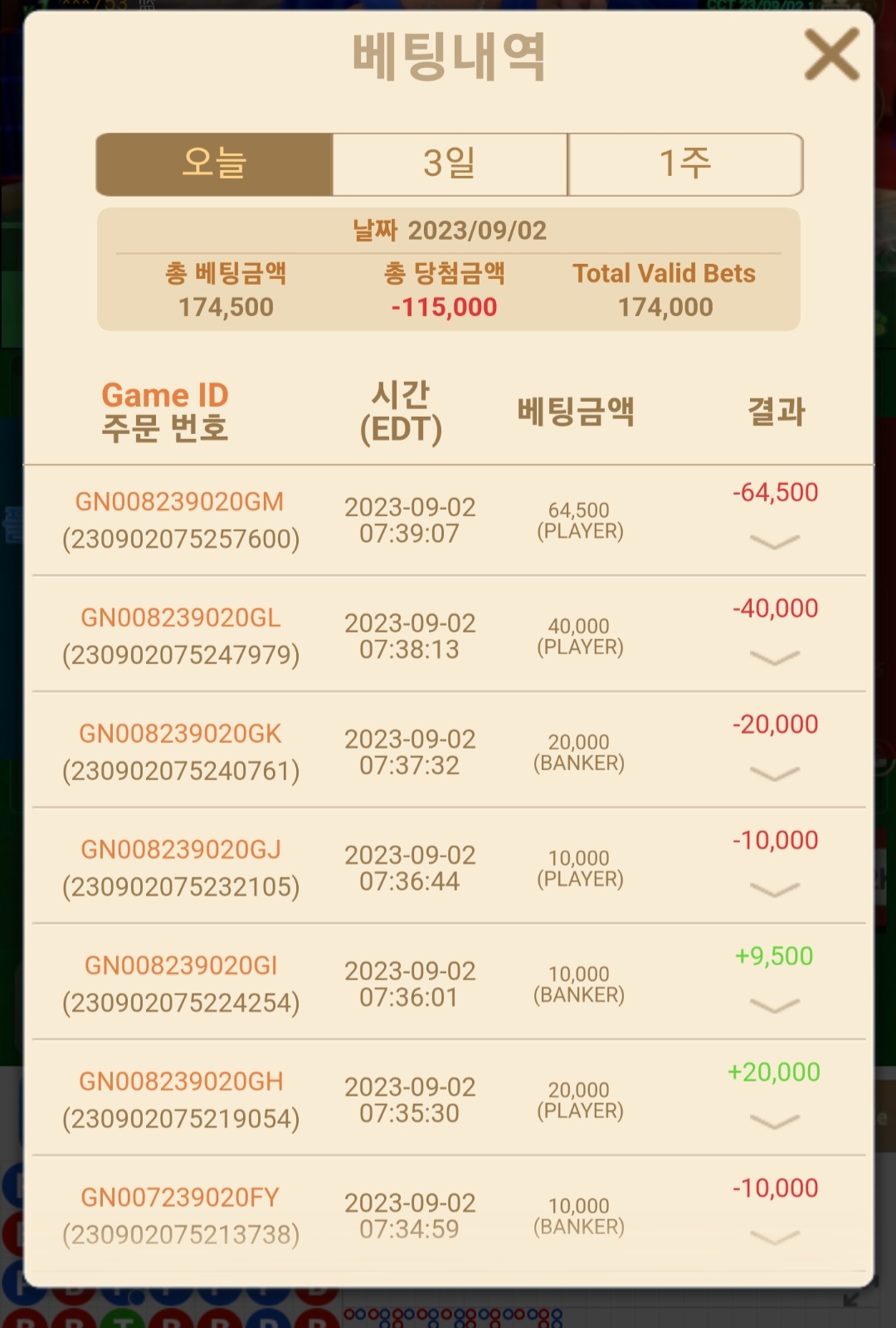Screen dimensions: 896x1328
Task: Expand details for GN008239020GK bet
Action: (775, 774)
